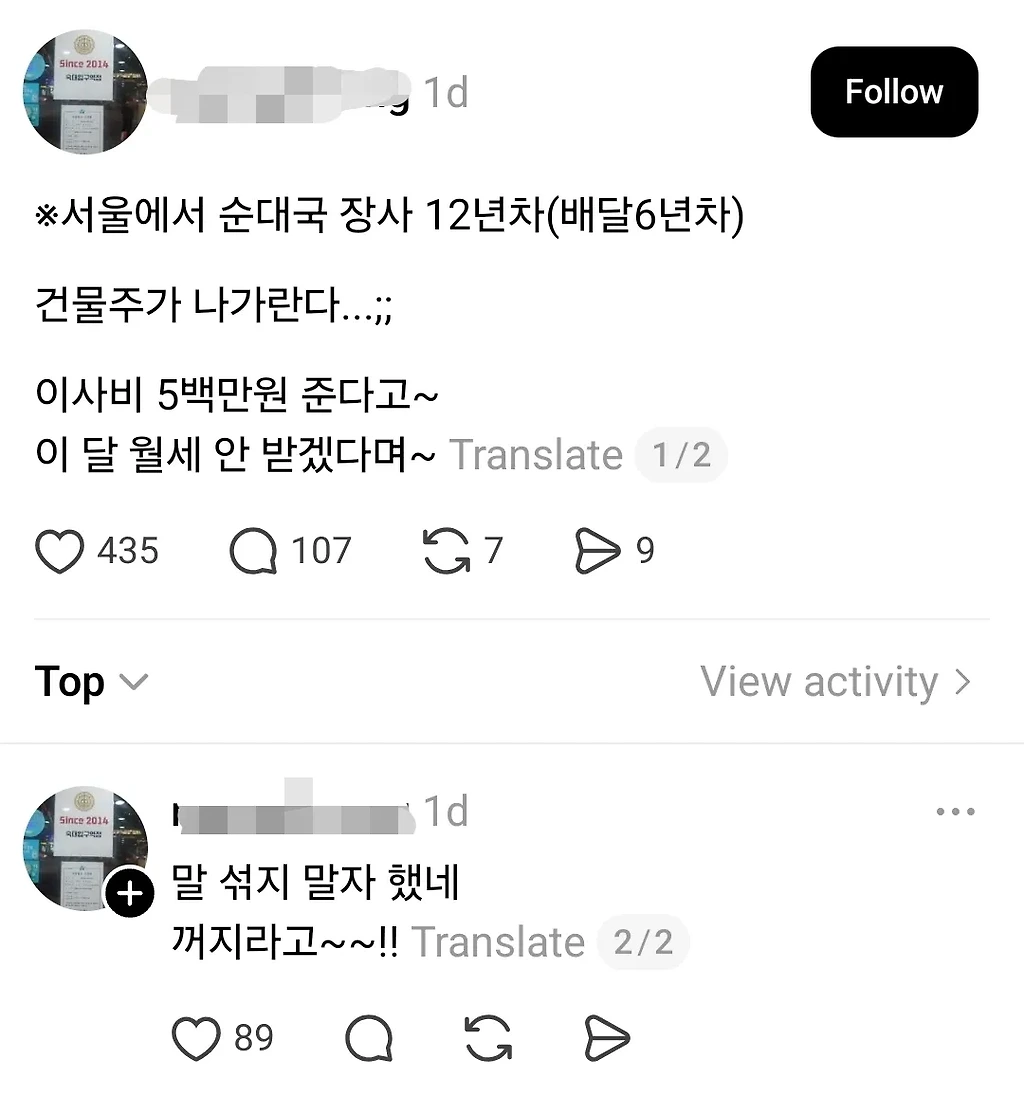This screenshot has height=1096, width=1024.
Task: Repost the 2/2 reply
Action: tap(489, 1039)
